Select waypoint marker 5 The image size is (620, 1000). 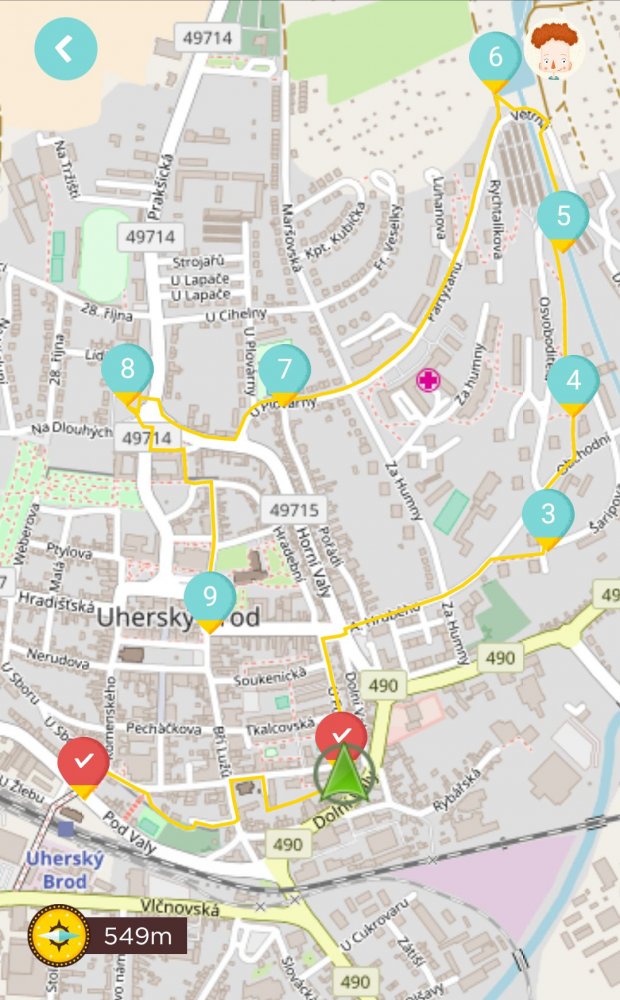563,217
